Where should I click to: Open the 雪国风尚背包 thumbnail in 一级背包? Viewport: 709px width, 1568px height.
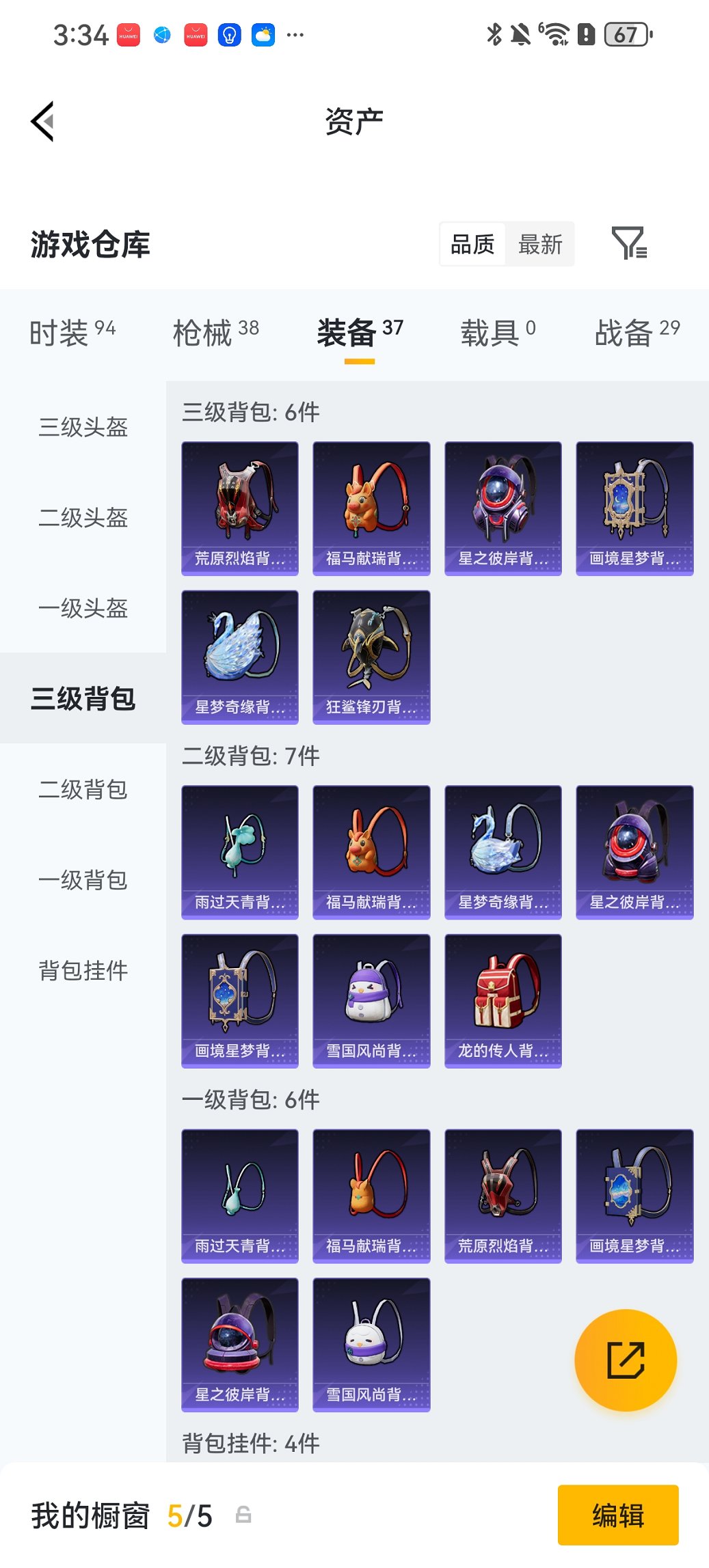click(x=371, y=1343)
